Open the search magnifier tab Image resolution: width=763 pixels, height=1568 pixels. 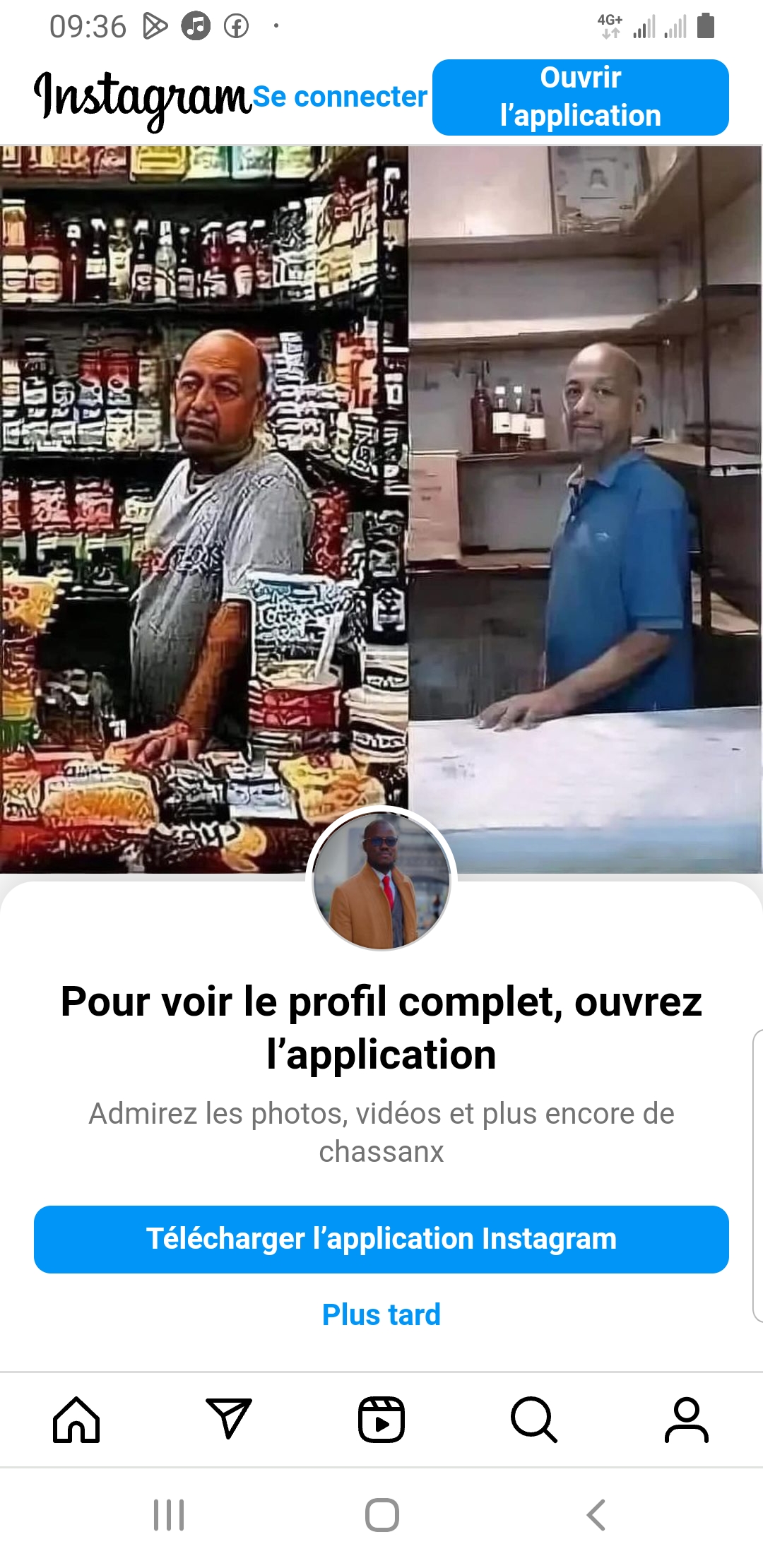(x=534, y=1419)
